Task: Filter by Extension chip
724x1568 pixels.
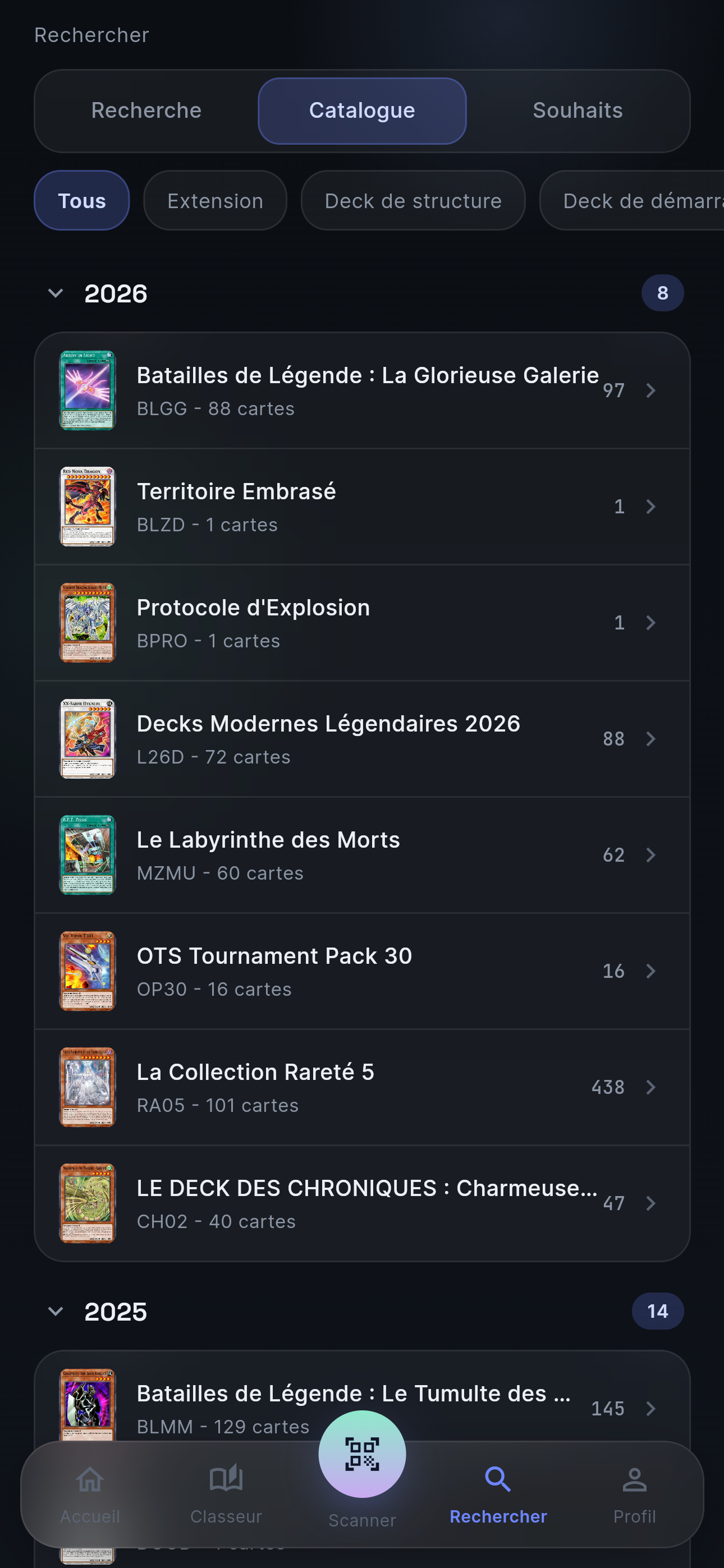Action: point(215,201)
